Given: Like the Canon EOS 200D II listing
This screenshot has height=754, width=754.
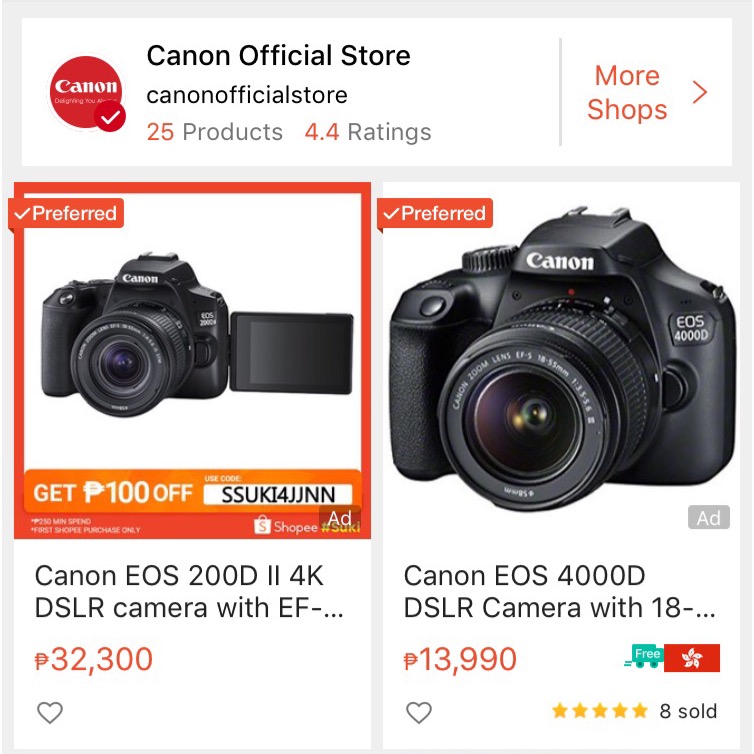Looking at the screenshot, I should (x=50, y=712).
